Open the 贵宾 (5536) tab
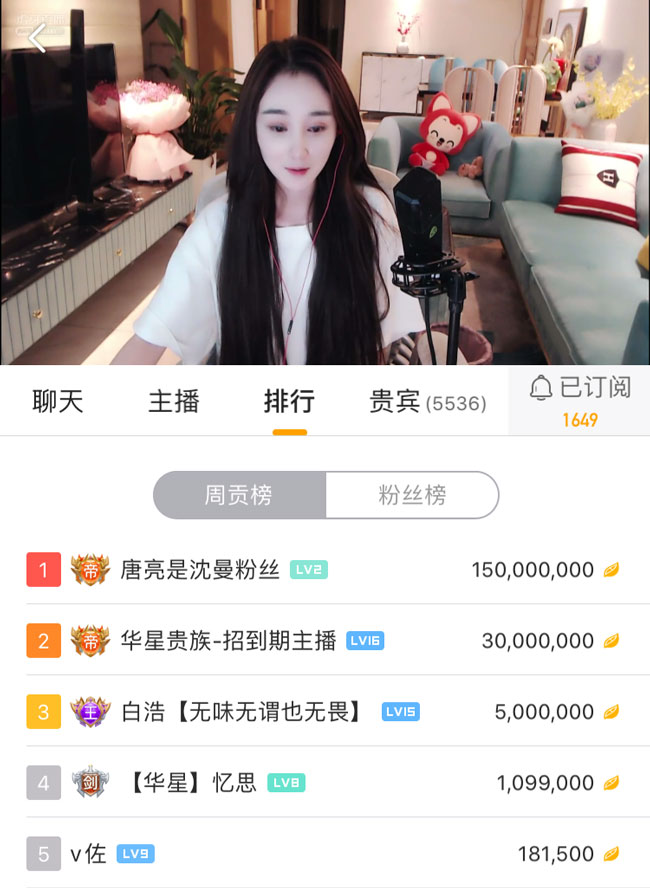Screen dimensions: 650x888 pyautogui.click(x=427, y=402)
